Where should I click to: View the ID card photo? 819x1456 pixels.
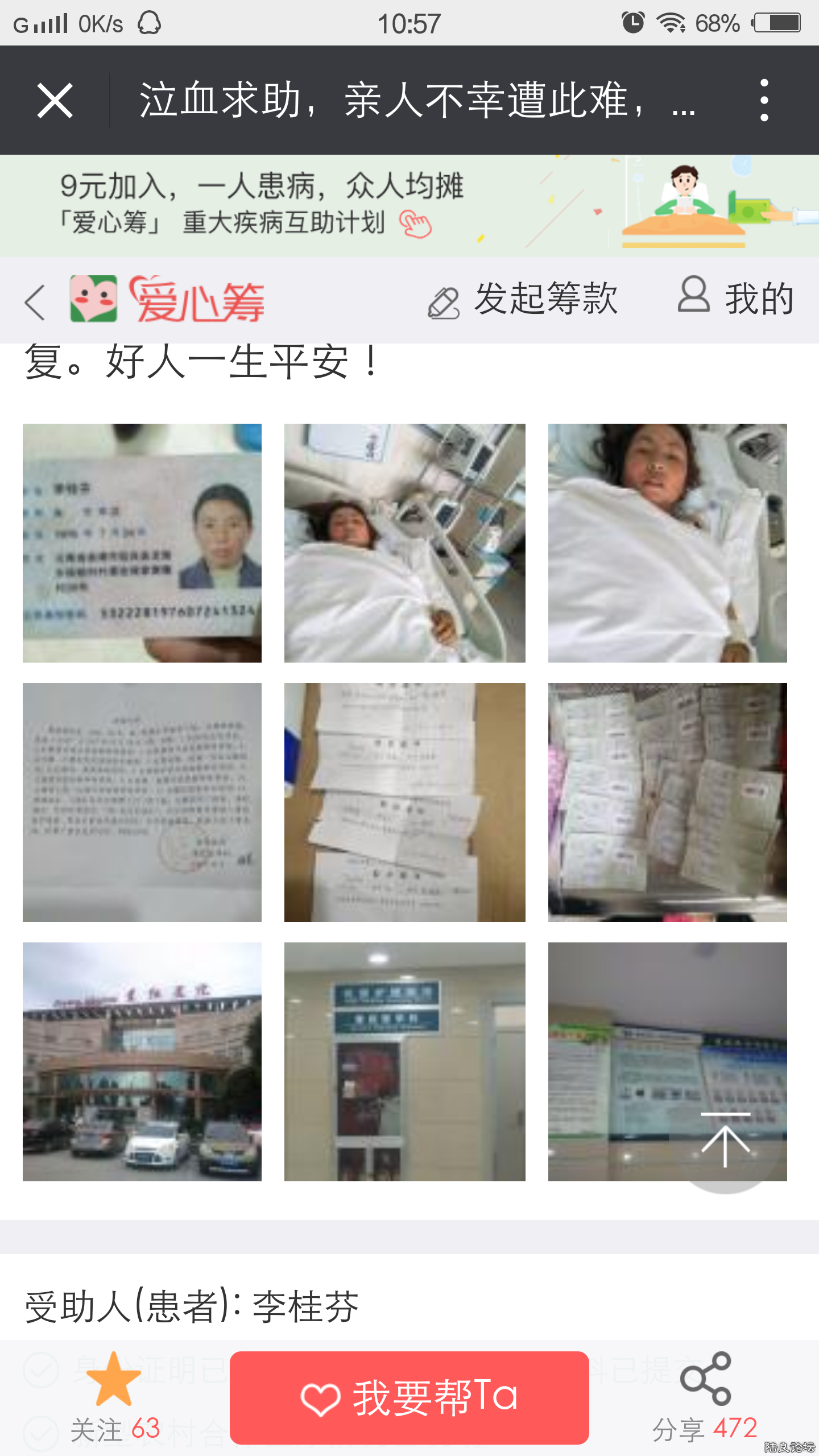142,543
